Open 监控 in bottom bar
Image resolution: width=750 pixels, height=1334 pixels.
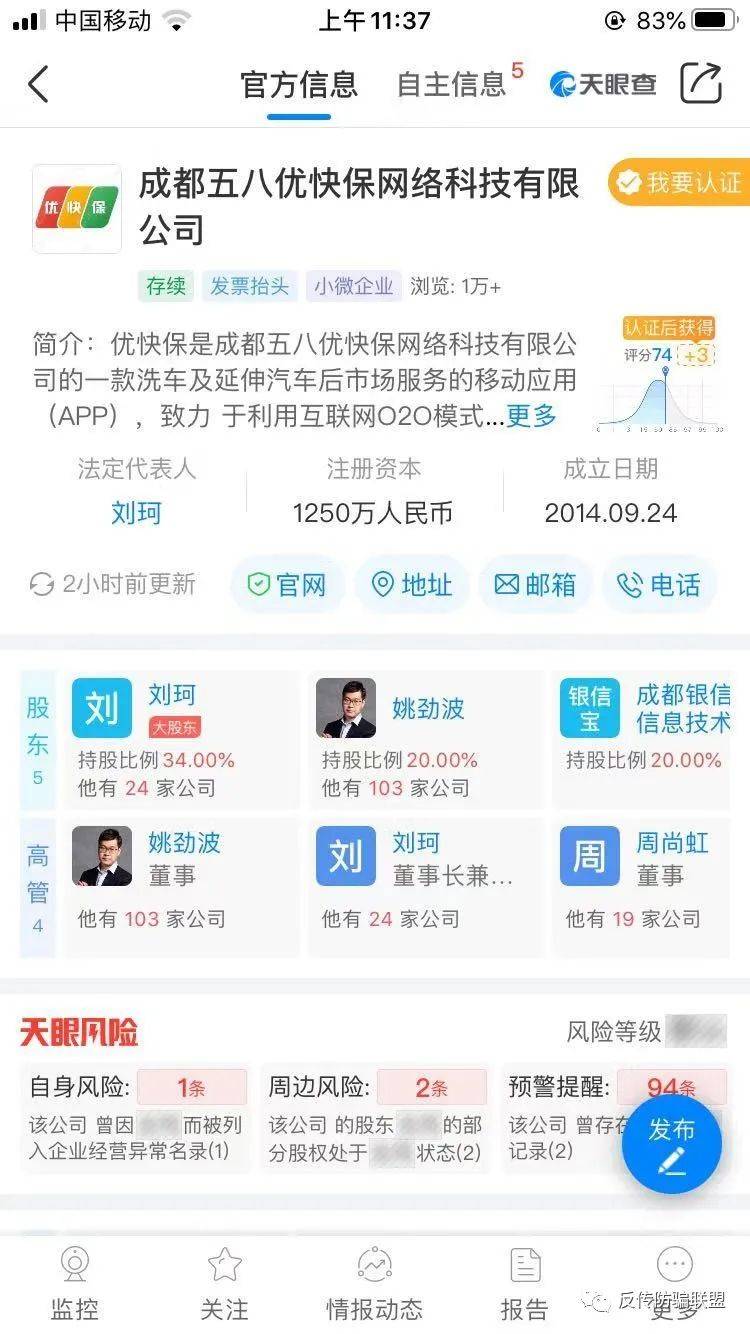click(75, 1283)
